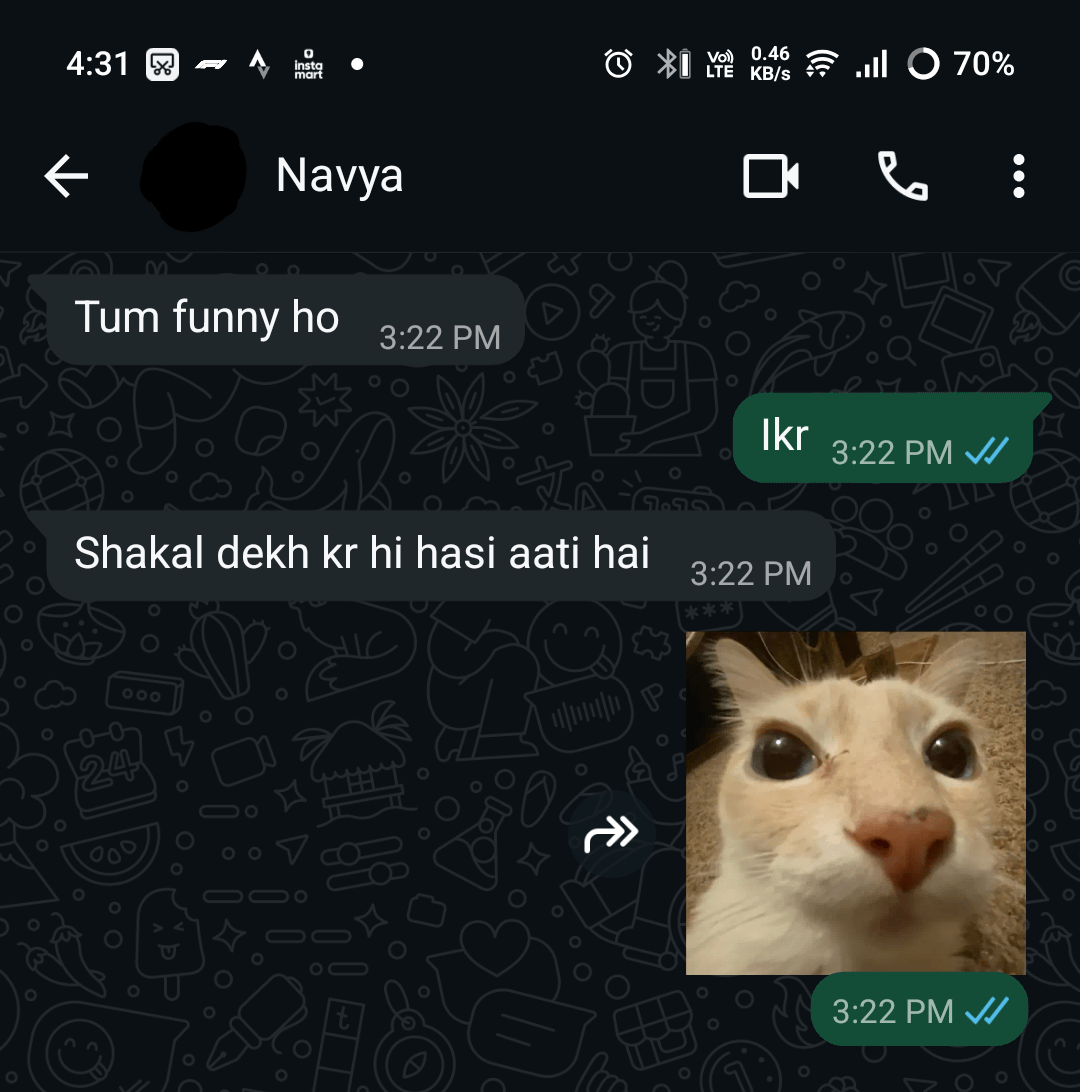
Task: Open Navya's profile picture
Action: (193, 177)
